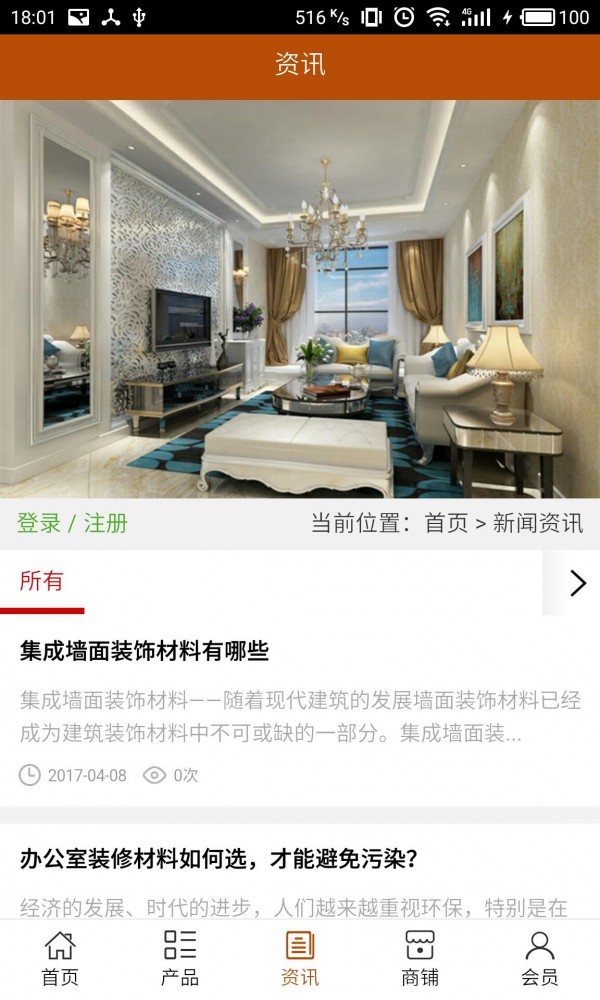Switch to the 产品 tab
Viewport: 600px width, 1000px height.
point(180,958)
